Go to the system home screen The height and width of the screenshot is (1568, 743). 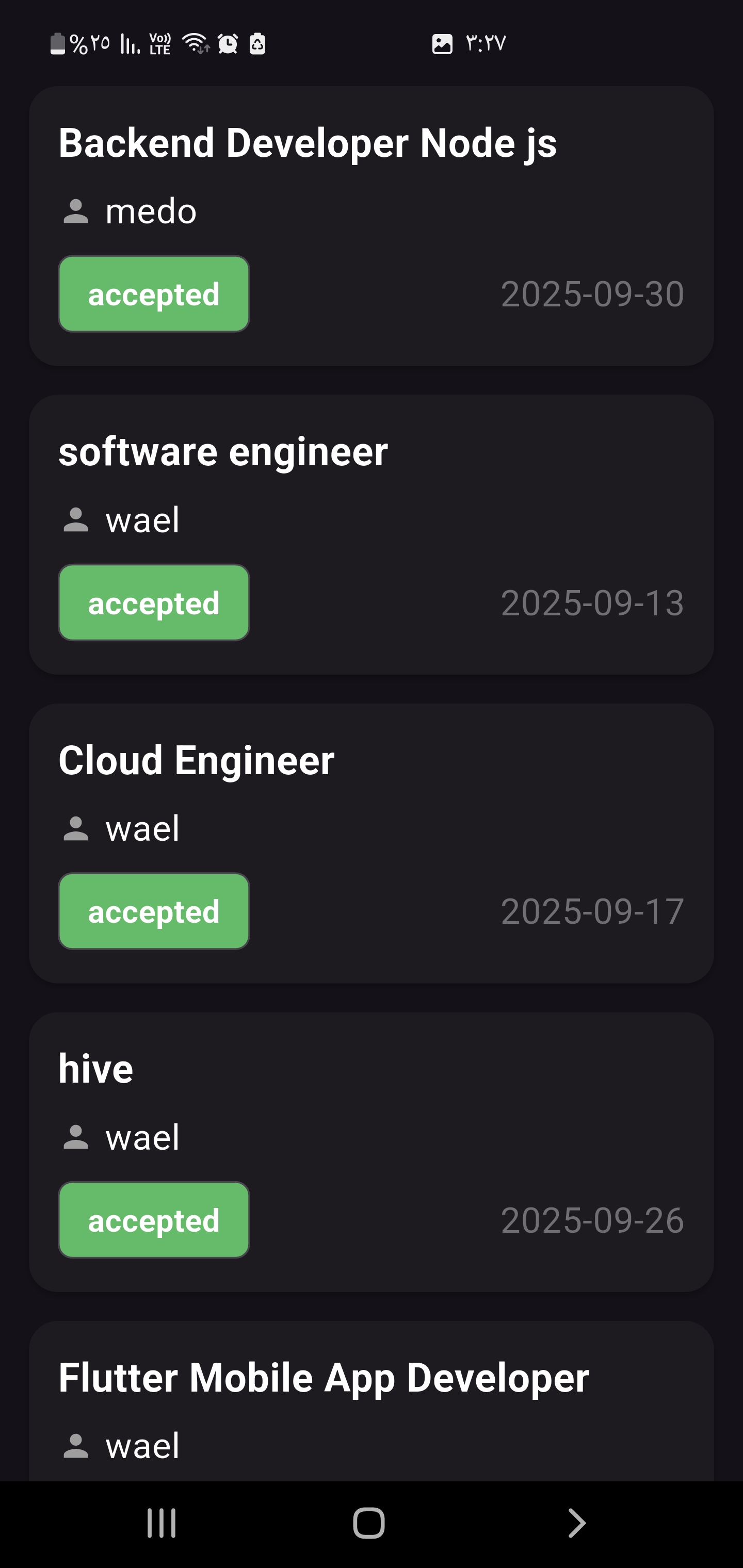point(369,1524)
